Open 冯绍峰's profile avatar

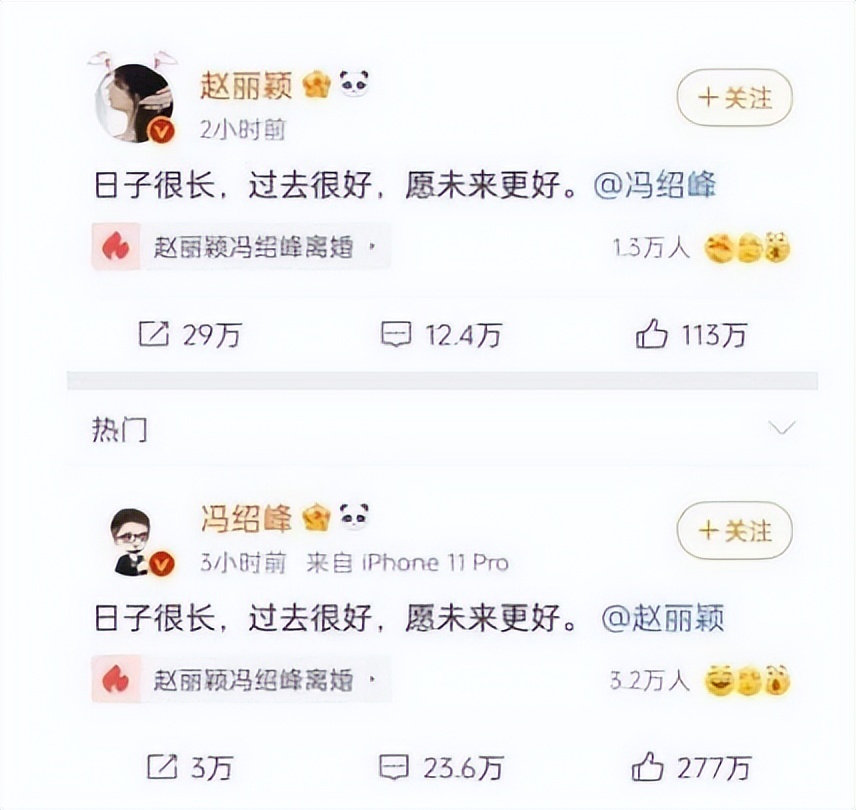[133, 541]
